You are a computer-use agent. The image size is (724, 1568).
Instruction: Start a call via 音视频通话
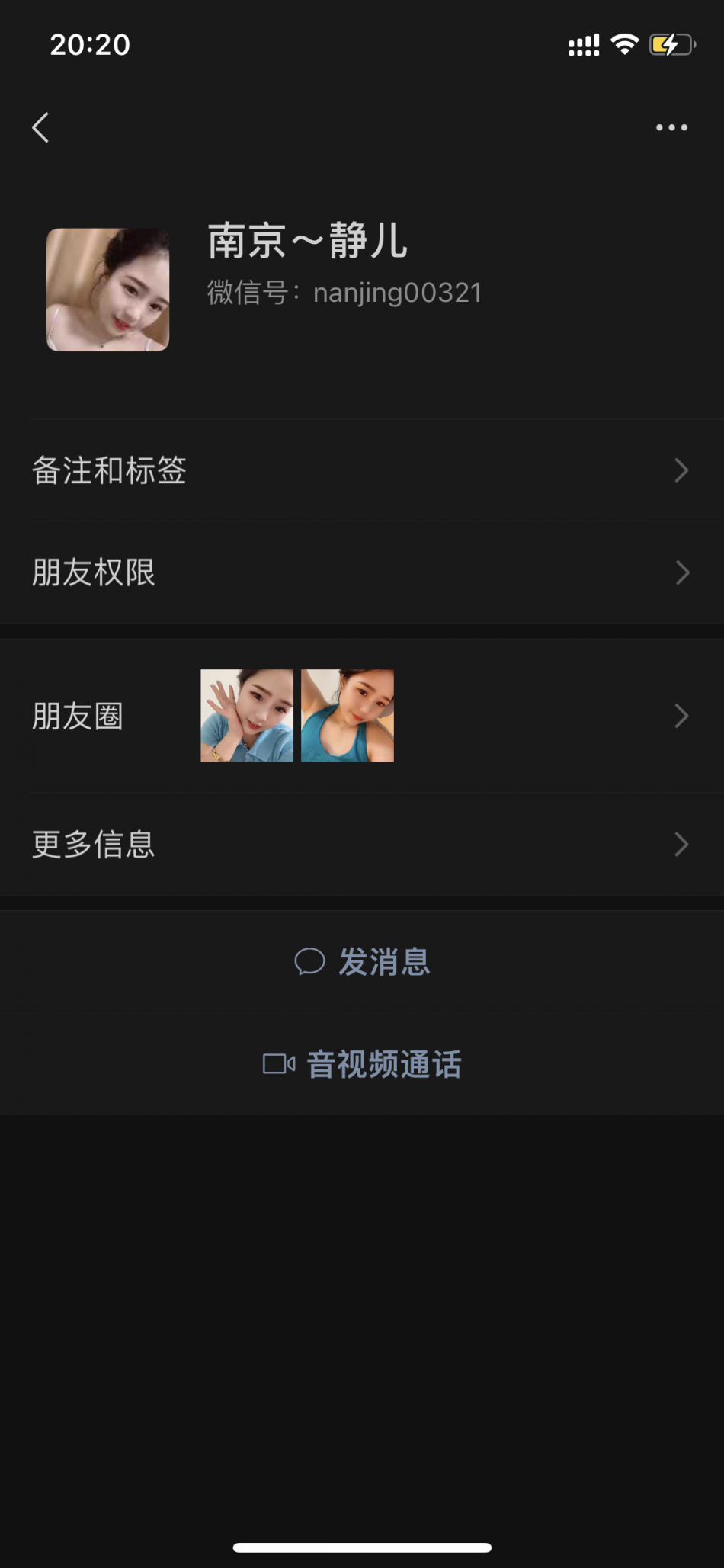362,1063
